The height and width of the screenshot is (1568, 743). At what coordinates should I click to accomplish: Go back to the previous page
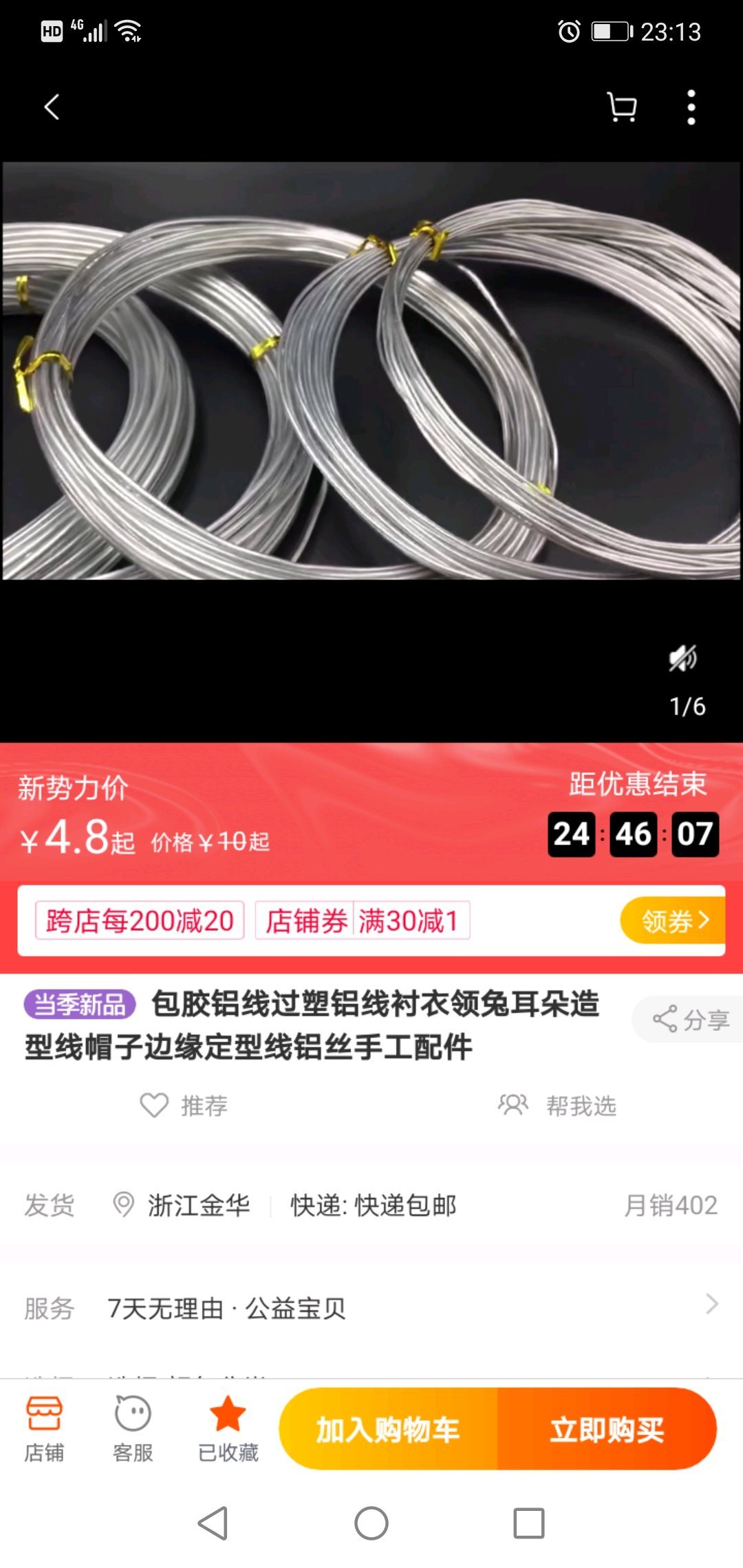coord(52,107)
